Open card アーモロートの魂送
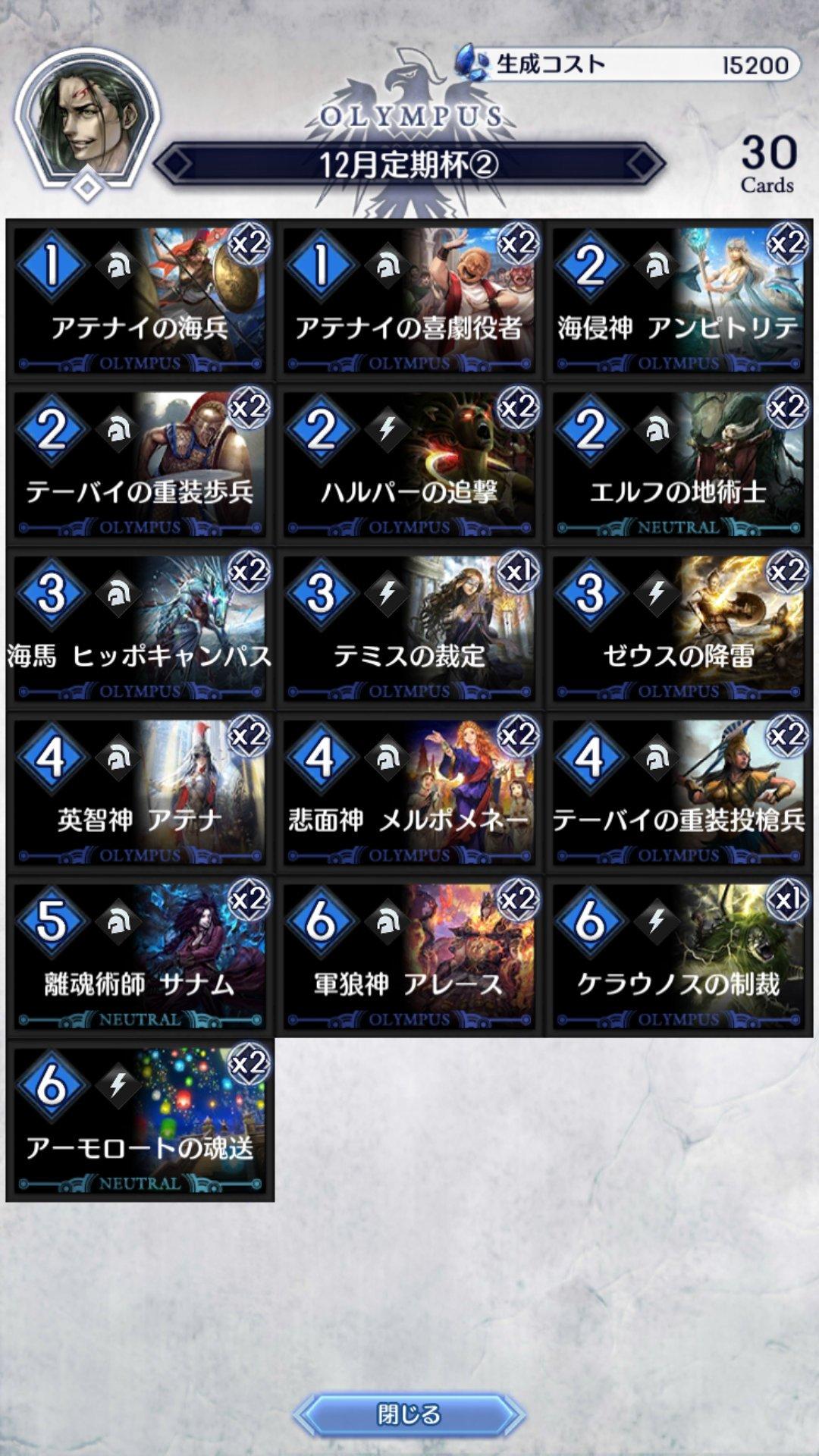819x1456 pixels. tap(140, 1120)
